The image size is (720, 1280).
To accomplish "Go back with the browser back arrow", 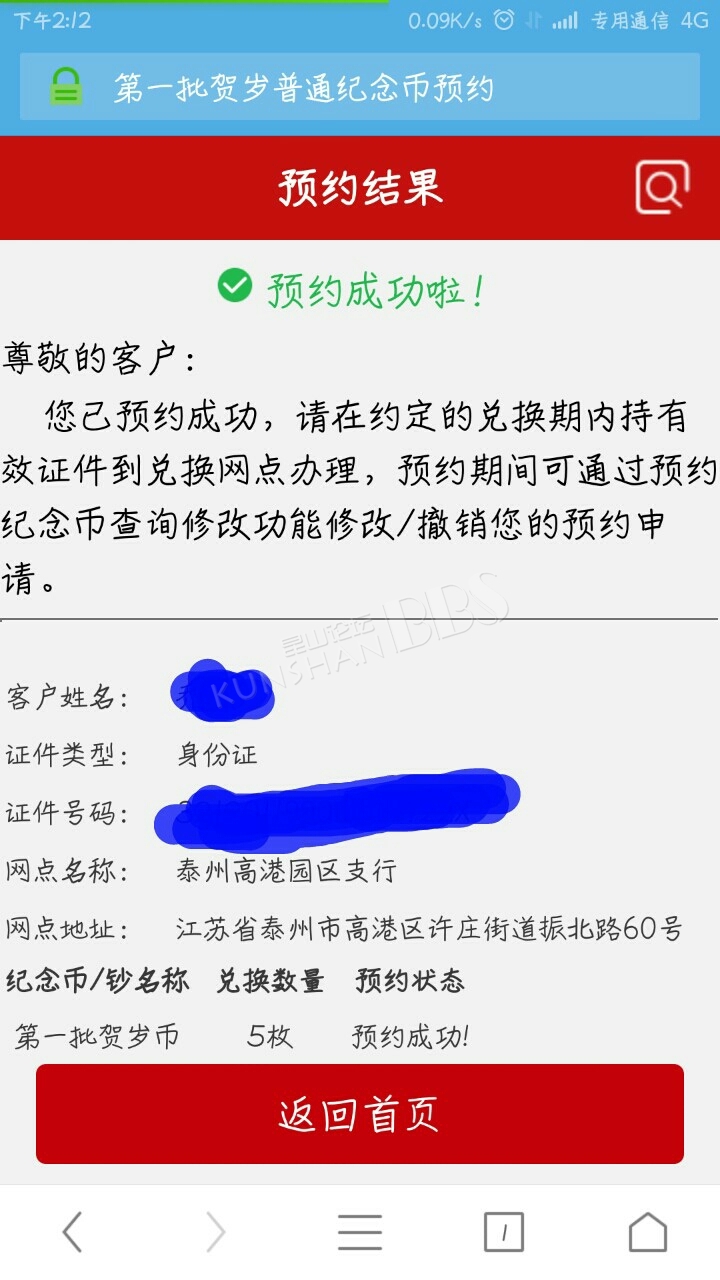I will 72,1232.
